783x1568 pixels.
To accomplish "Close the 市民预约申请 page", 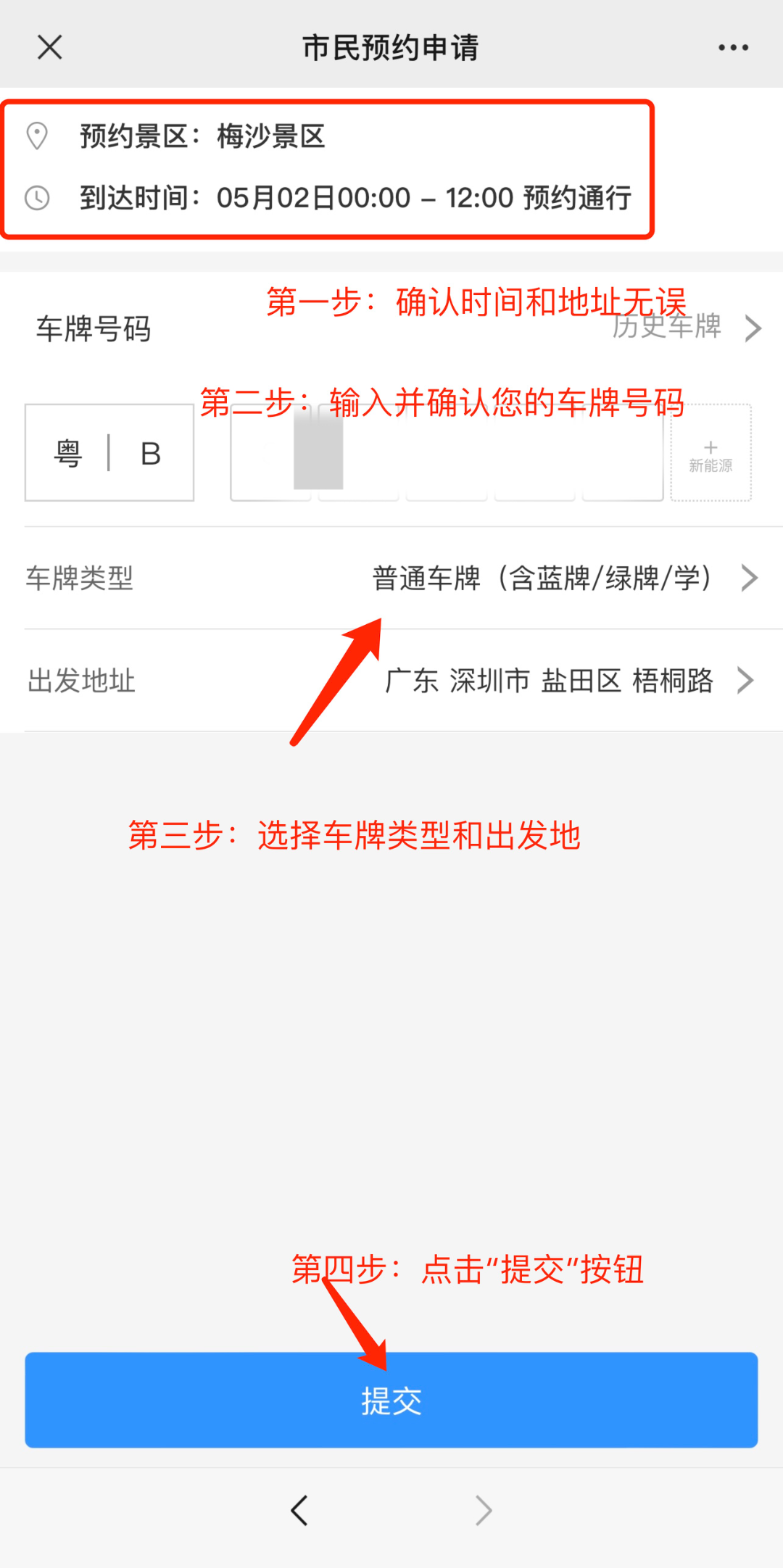I will (49, 48).
